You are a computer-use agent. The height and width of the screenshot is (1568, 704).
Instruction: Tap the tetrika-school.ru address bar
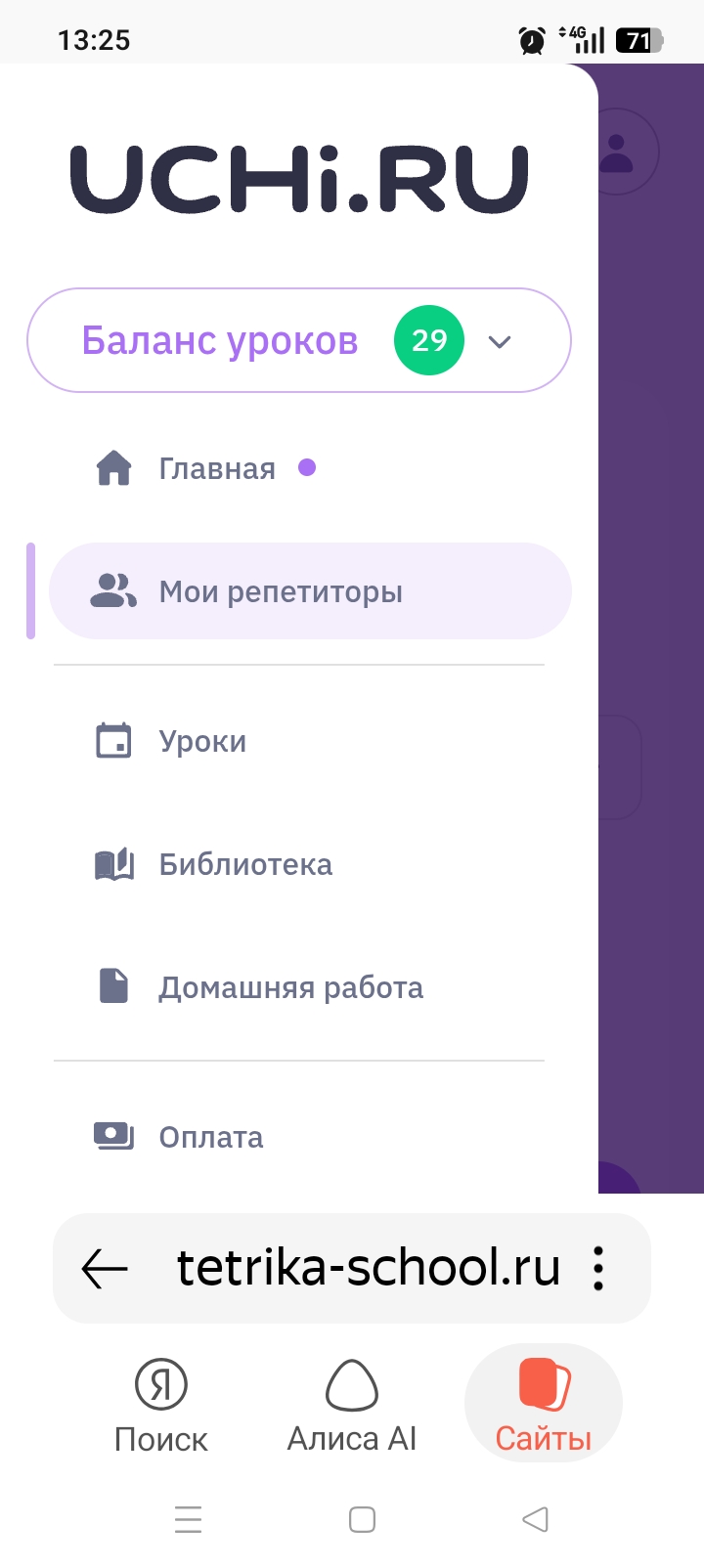click(368, 1268)
